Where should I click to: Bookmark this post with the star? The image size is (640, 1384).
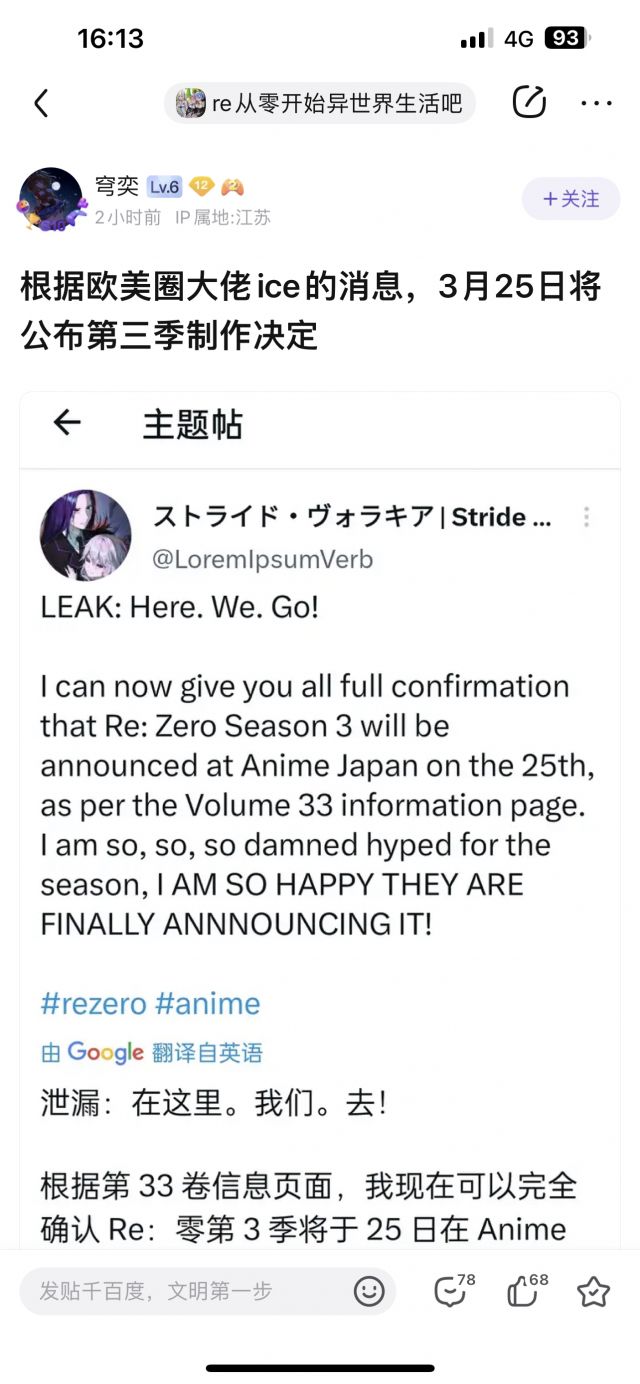pyautogui.click(x=593, y=1292)
